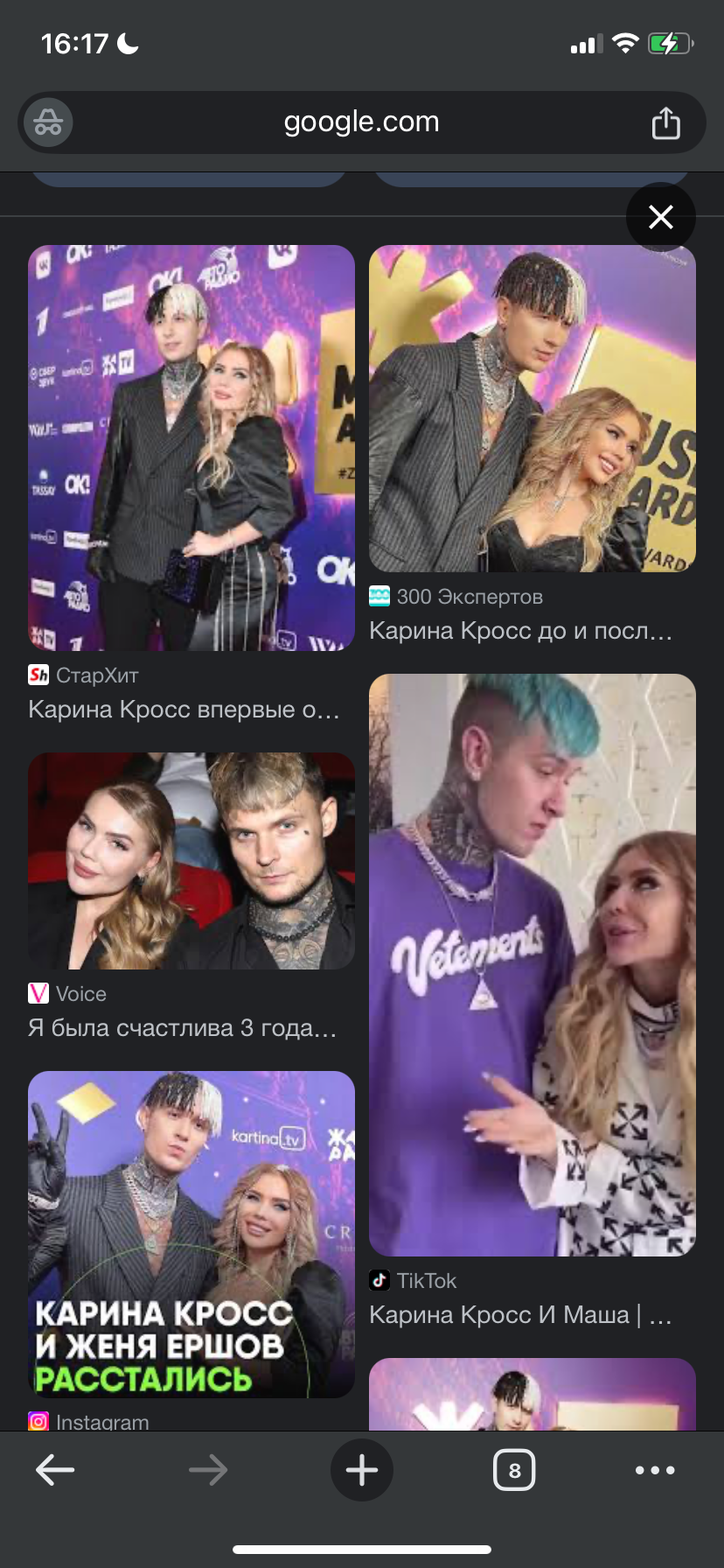Close the image results panel
The height and width of the screenshot is (1568, 724).
[x=660, y=217]
